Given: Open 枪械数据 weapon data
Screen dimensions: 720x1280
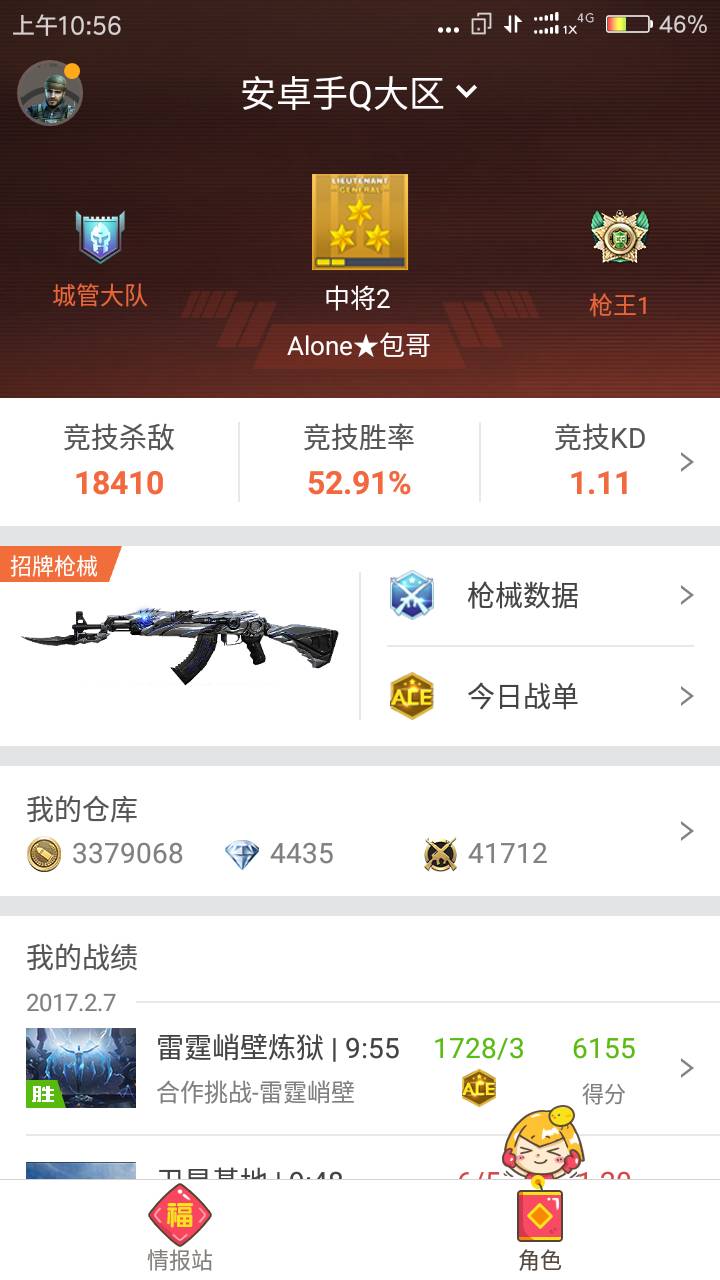Looking at the screenshot, I should click(540, 596).
